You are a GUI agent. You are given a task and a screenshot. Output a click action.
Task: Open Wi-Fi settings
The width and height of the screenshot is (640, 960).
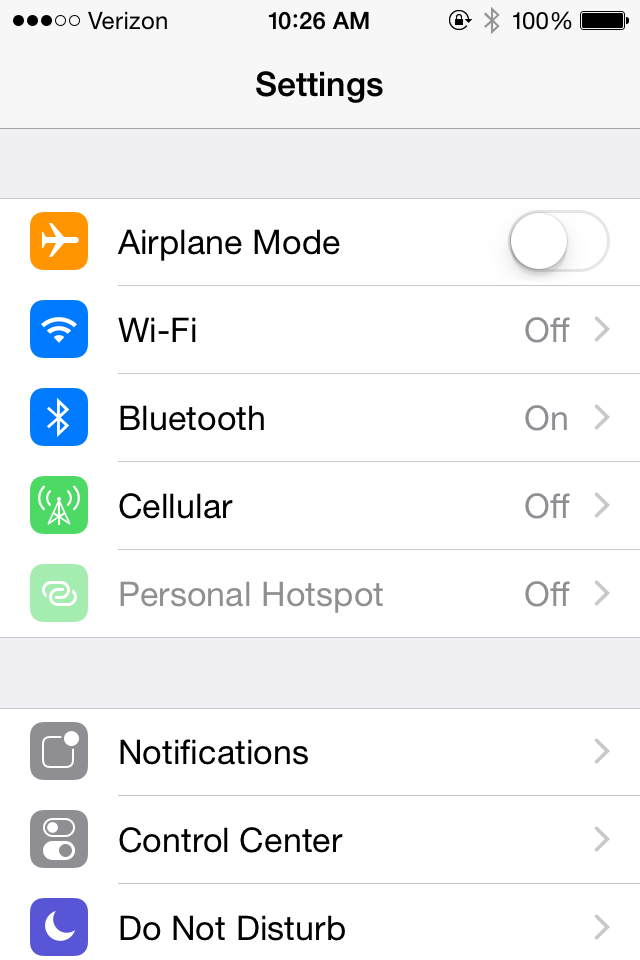[320, 330]
